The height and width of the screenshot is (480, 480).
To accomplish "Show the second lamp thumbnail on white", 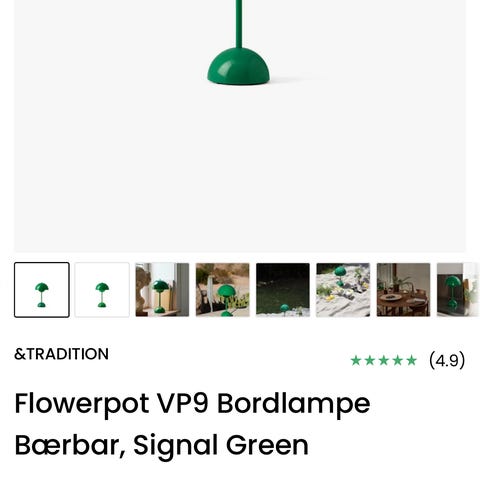I will pyautogui.click(x=102, y=290).
